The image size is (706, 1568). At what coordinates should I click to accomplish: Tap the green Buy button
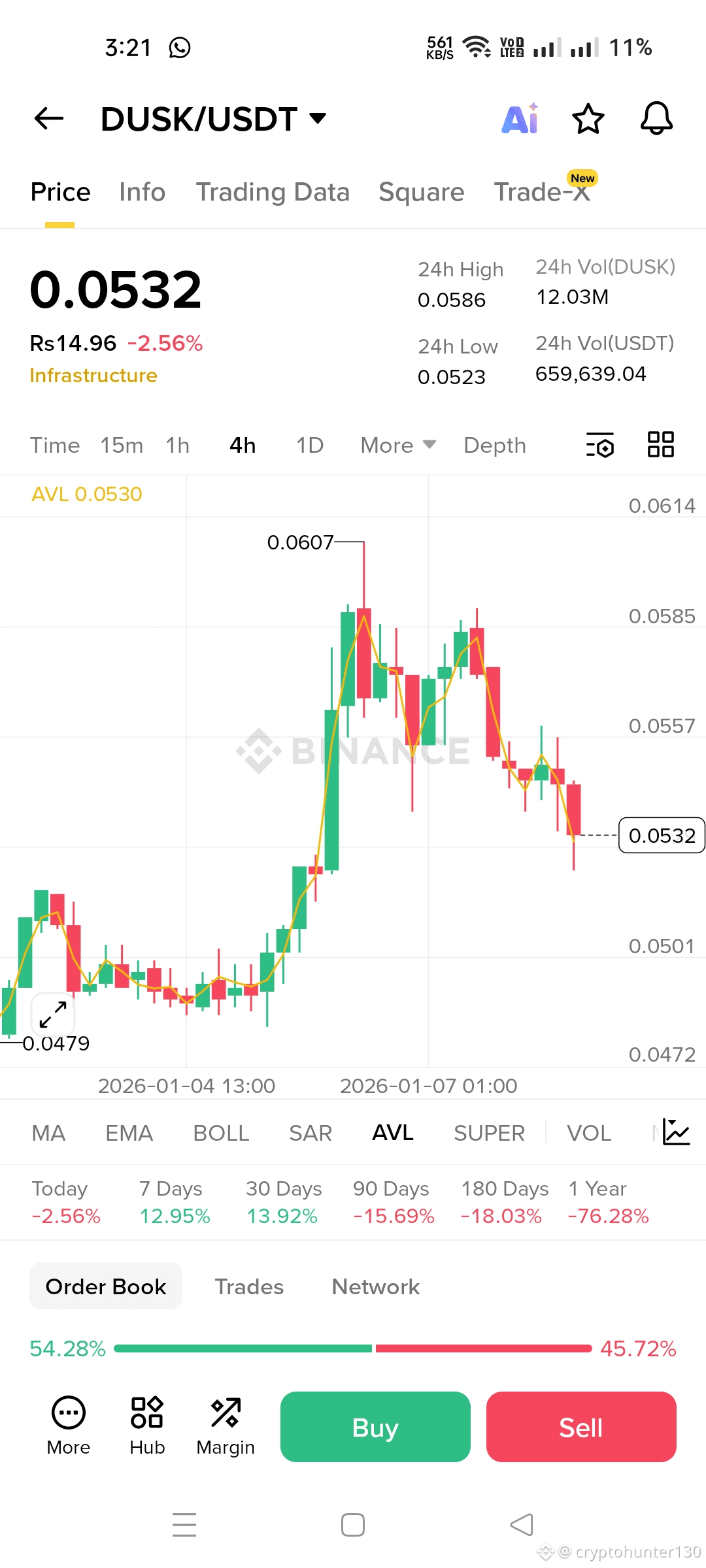click(x=375, y=1428)
